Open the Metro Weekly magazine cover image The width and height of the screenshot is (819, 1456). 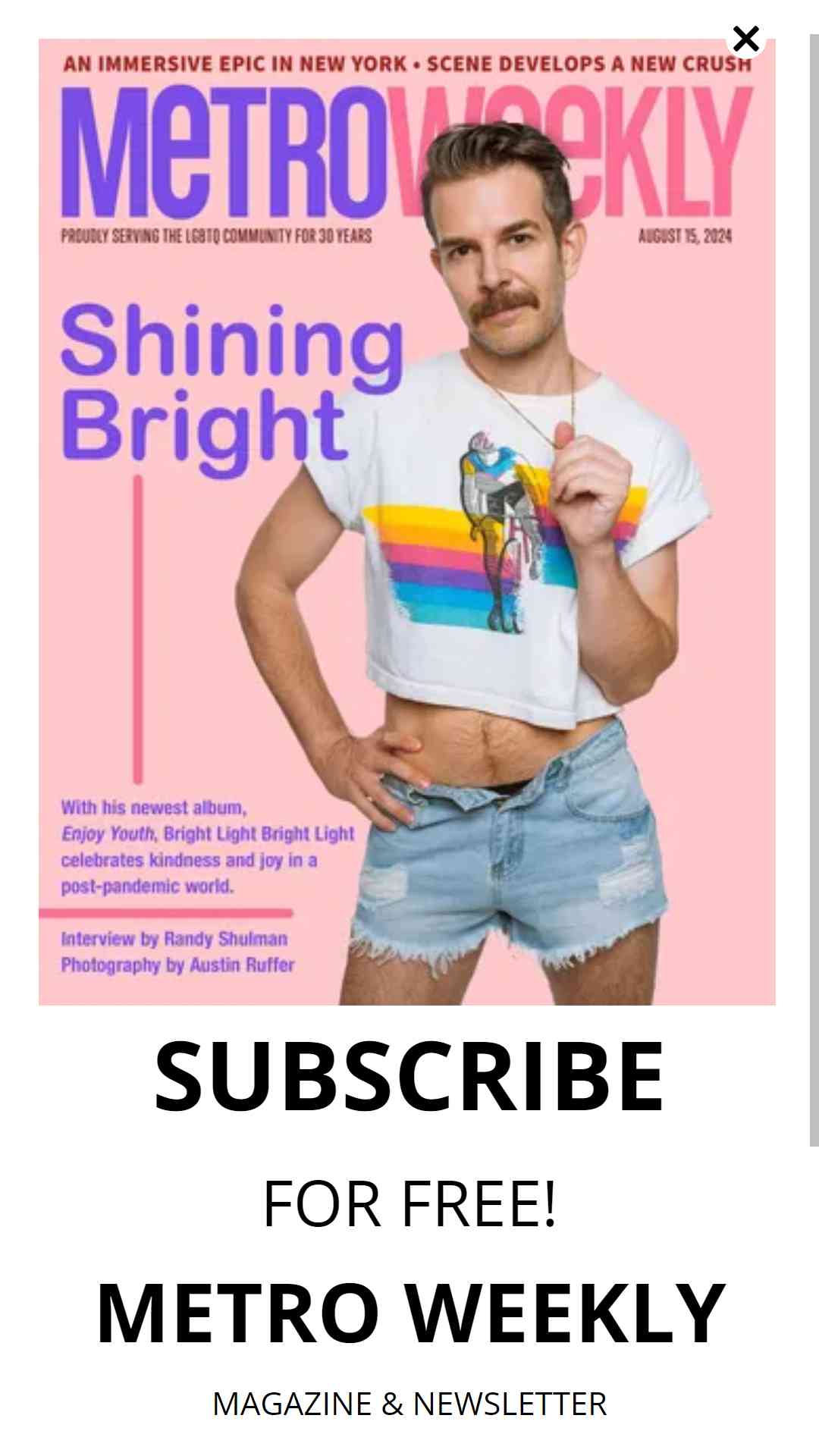(407, 522)
